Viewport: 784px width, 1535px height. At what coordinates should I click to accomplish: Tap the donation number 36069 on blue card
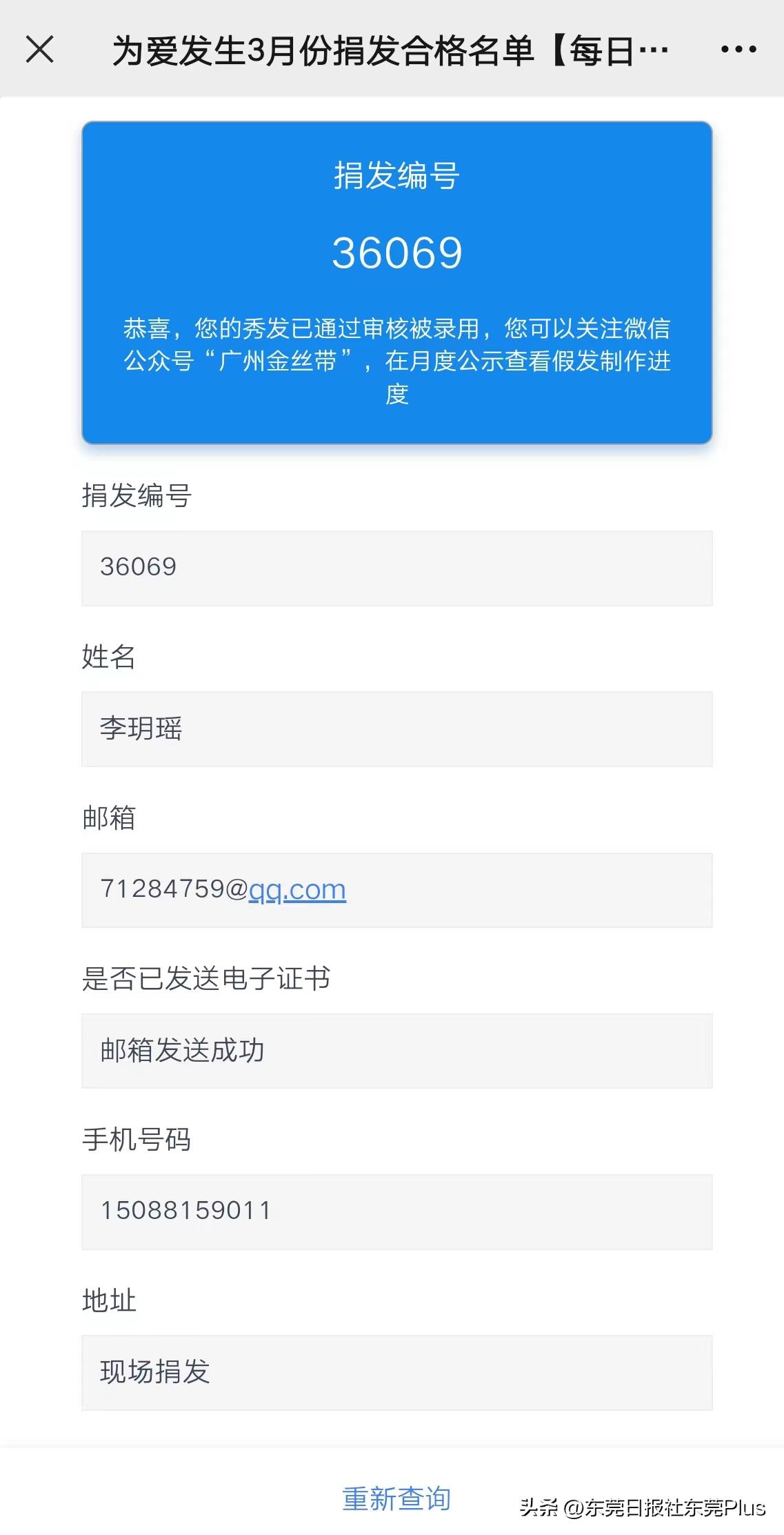[397, 252]
